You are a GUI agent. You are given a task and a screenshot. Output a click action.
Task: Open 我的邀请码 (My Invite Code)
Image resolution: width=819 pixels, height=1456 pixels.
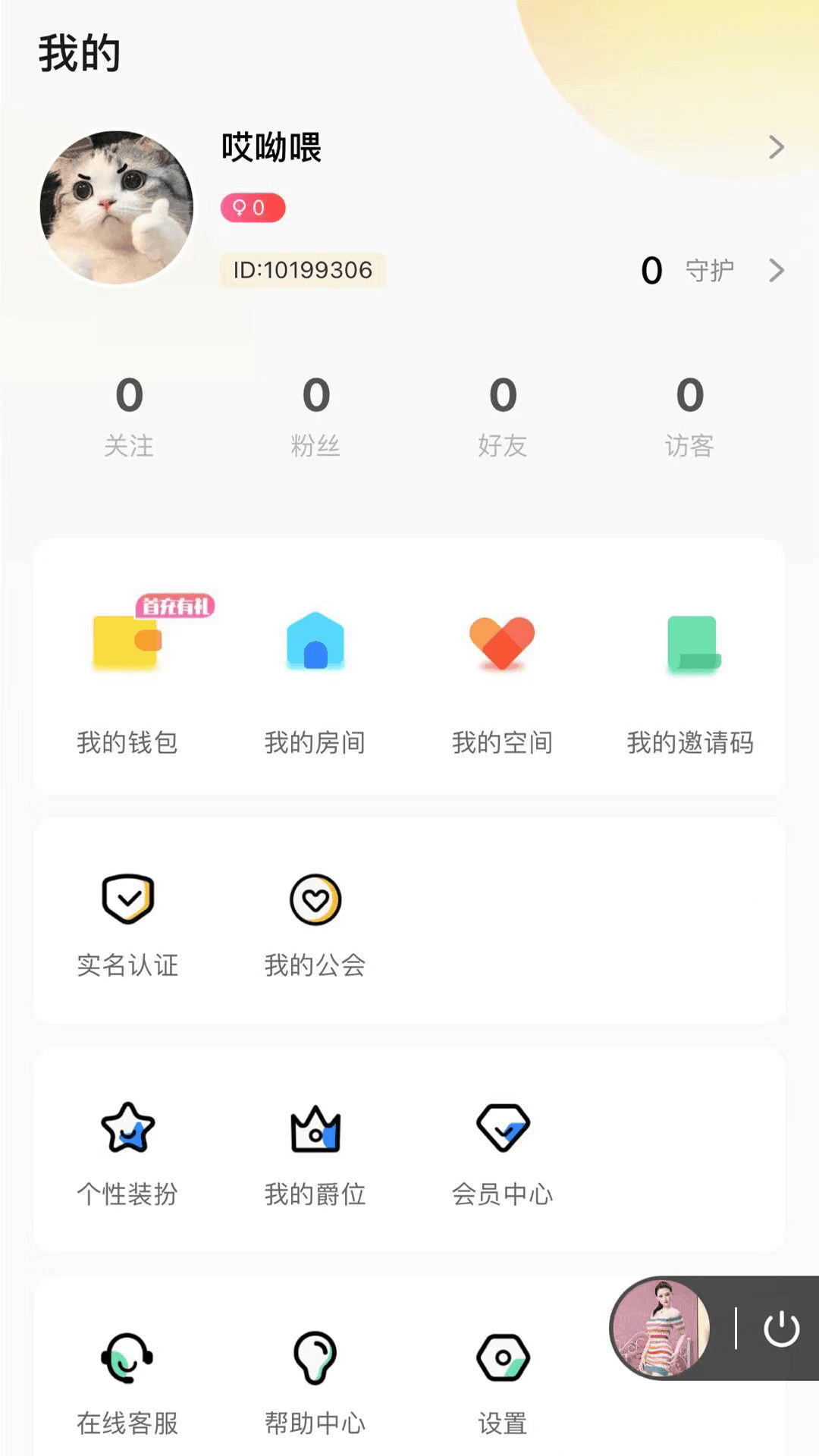(690, 681)
